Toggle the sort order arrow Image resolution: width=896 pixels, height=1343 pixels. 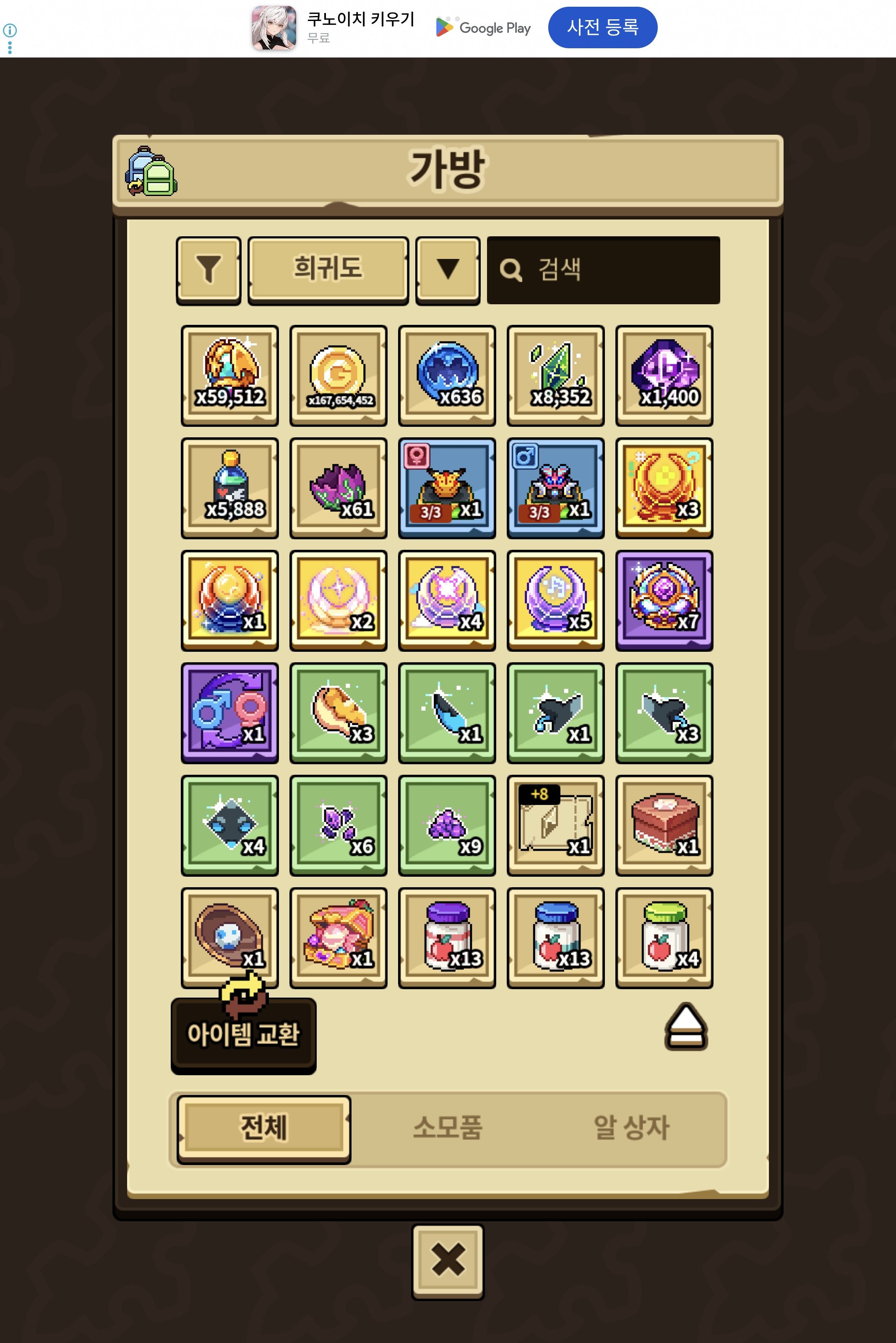click(x=448, y=270)
